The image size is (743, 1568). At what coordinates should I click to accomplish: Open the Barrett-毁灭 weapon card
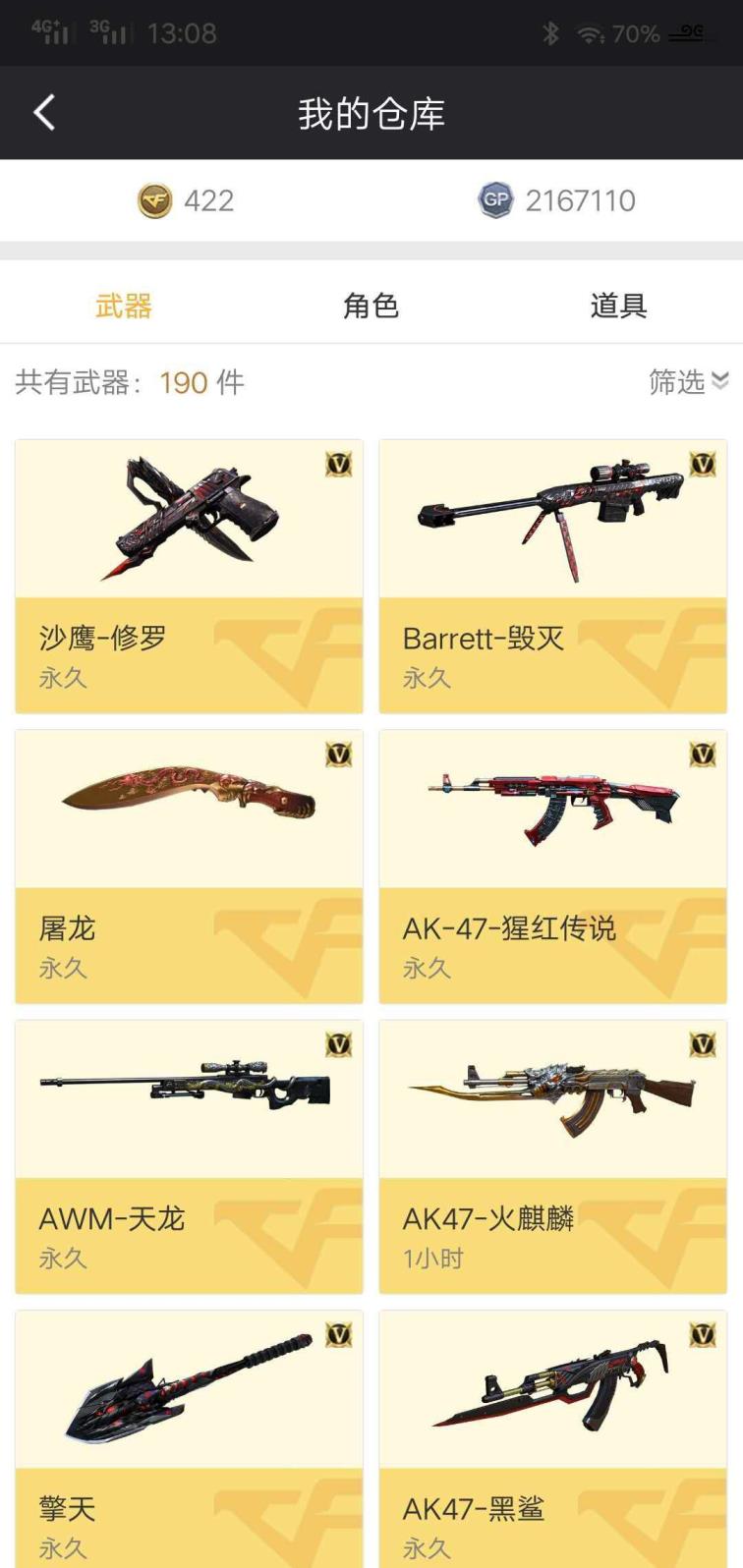coord(552,576)
